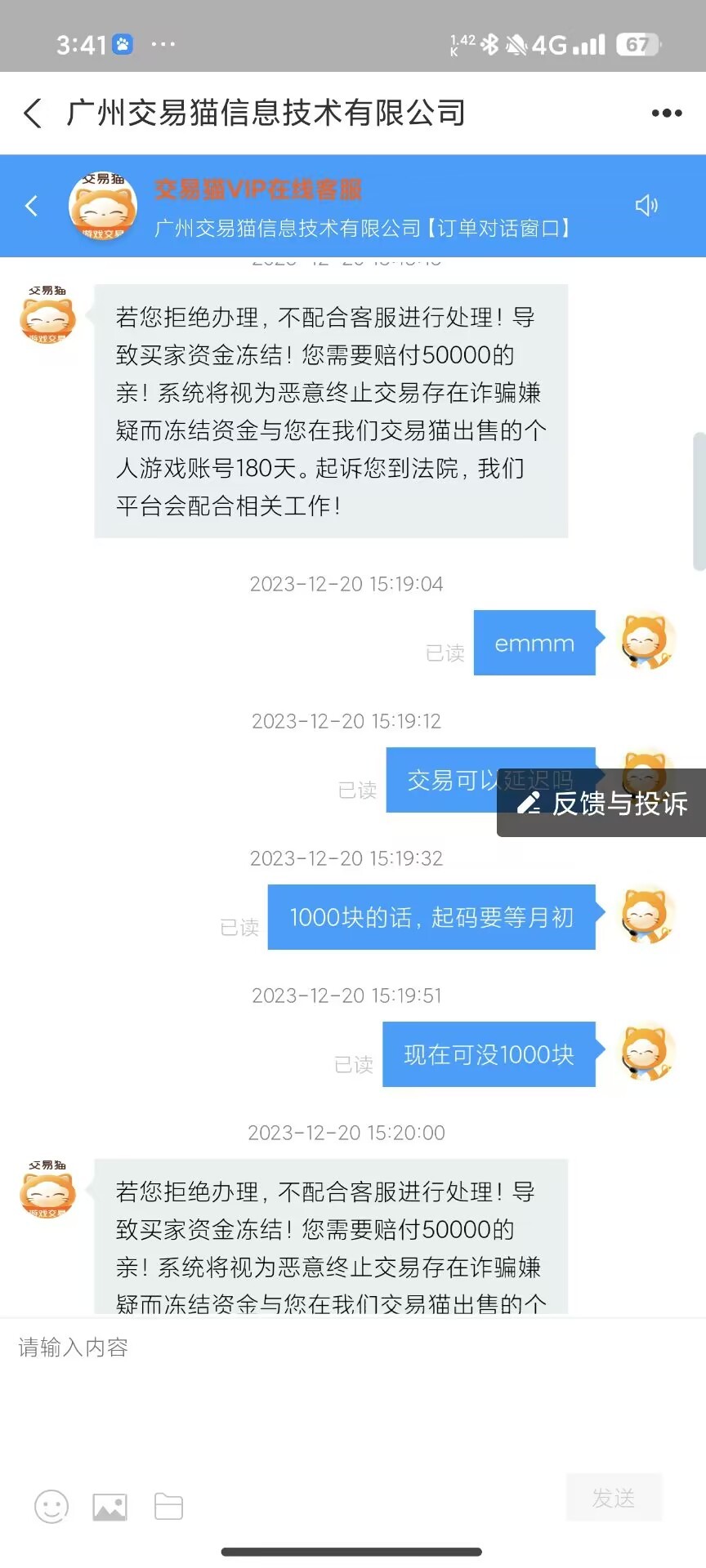Image resolution: width=706 pixels, height=1568 pixels.
Task: Tap the 发送 send button
Action: (x=614, y=1499)
